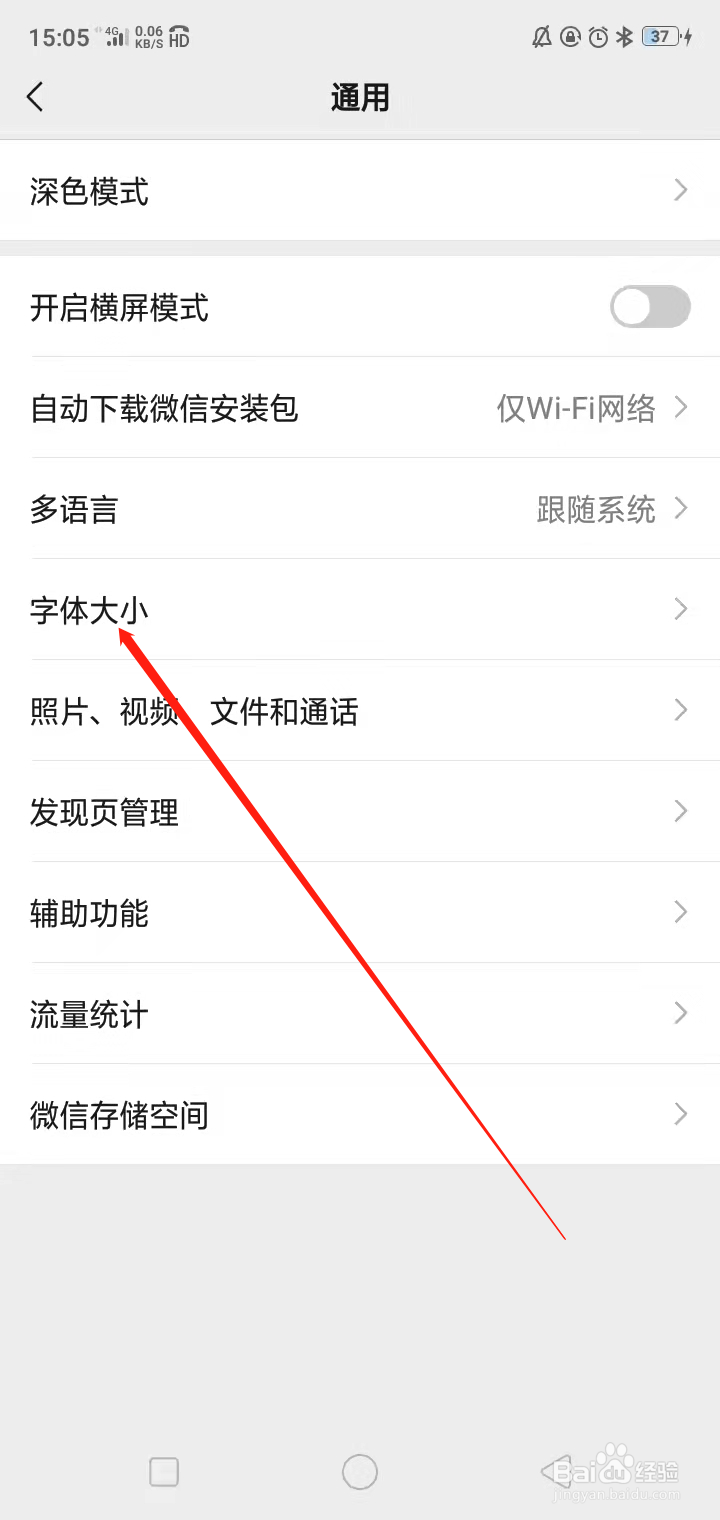Open 微信存储空间 WeChat storage
Screen dimensions: 720x1520
[360, 1115]
